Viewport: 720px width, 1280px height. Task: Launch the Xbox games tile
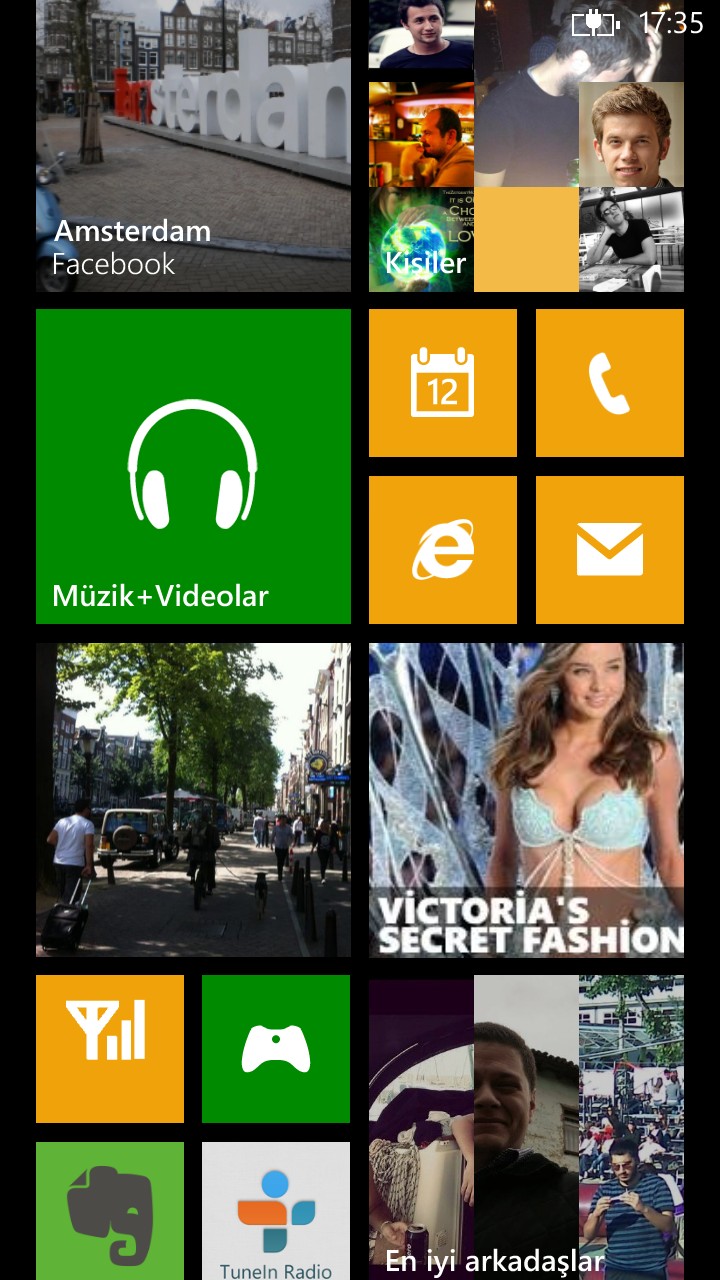pyautogui.click(x=276, y=1048)
